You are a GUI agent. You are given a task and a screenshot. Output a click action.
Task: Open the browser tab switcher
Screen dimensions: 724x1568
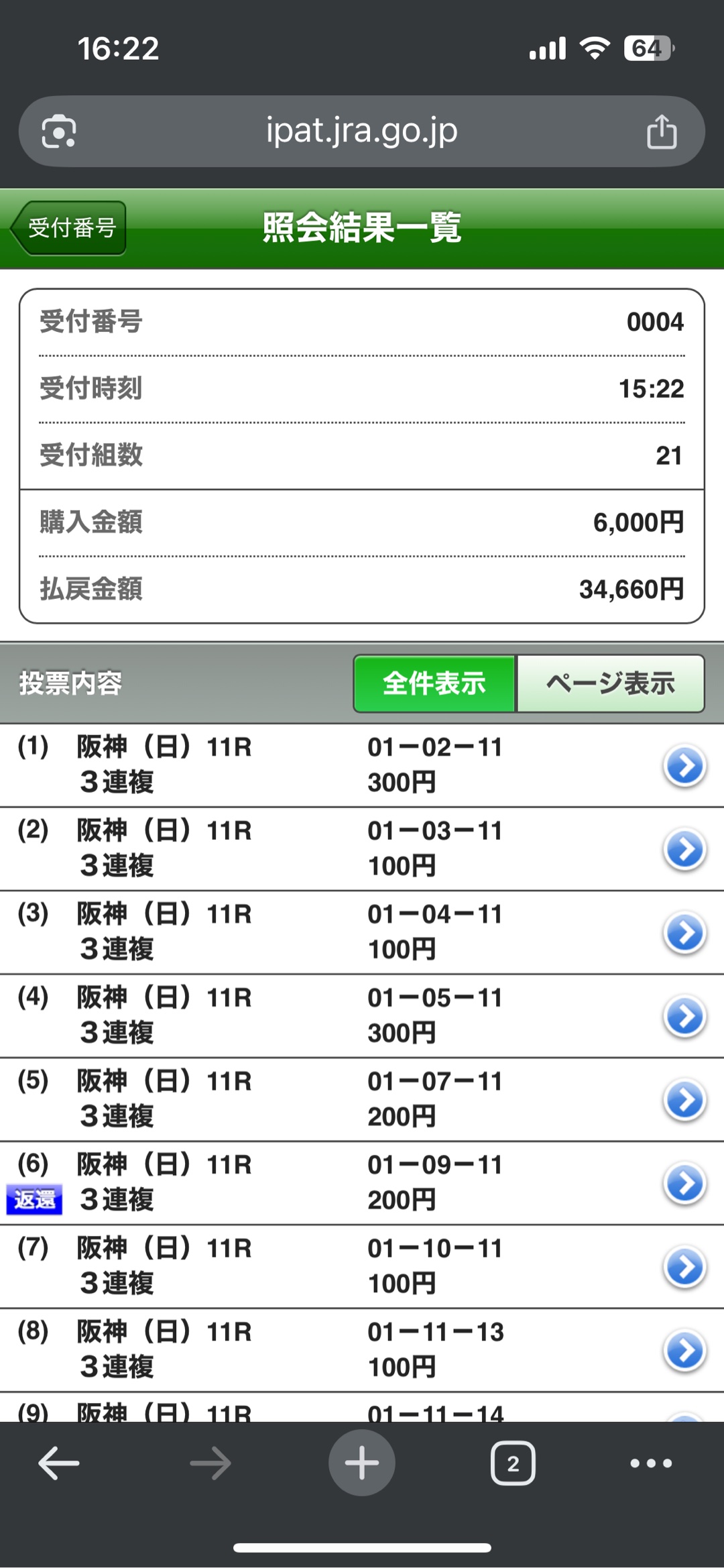(x=513, y=1463)
